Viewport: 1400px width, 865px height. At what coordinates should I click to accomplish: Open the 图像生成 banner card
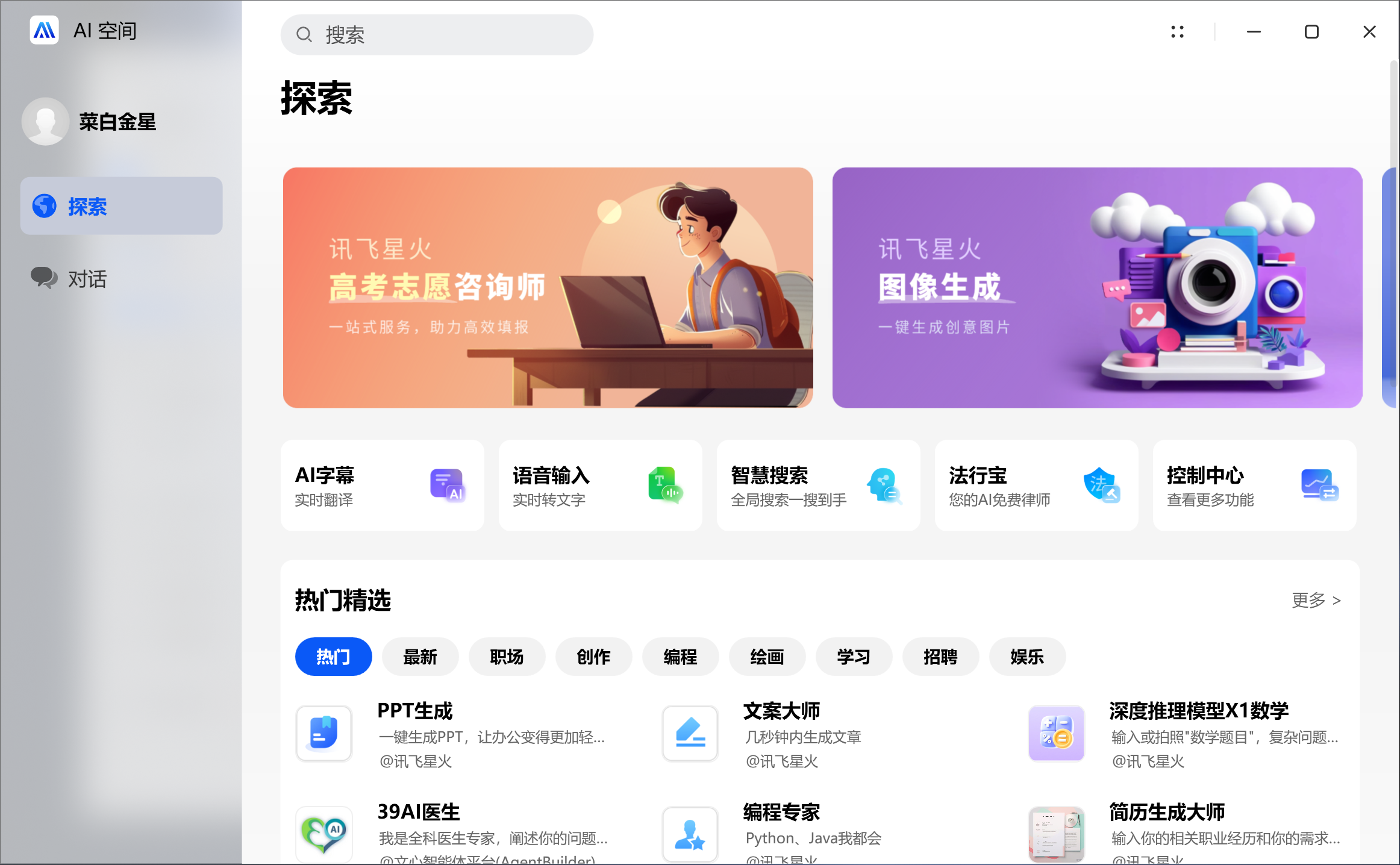[x=1096, y=287]
